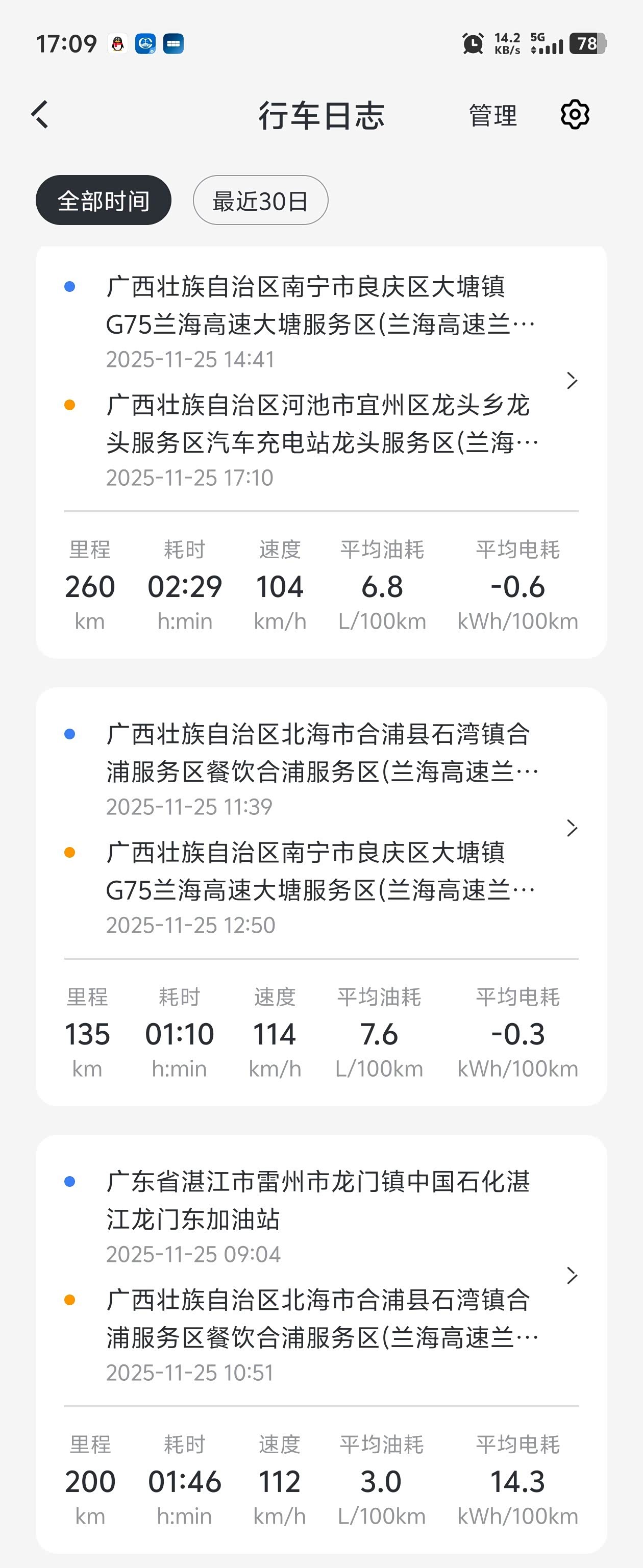Select the 全部时间 filter
The image size is (643, 1568).
coord(104,200)
